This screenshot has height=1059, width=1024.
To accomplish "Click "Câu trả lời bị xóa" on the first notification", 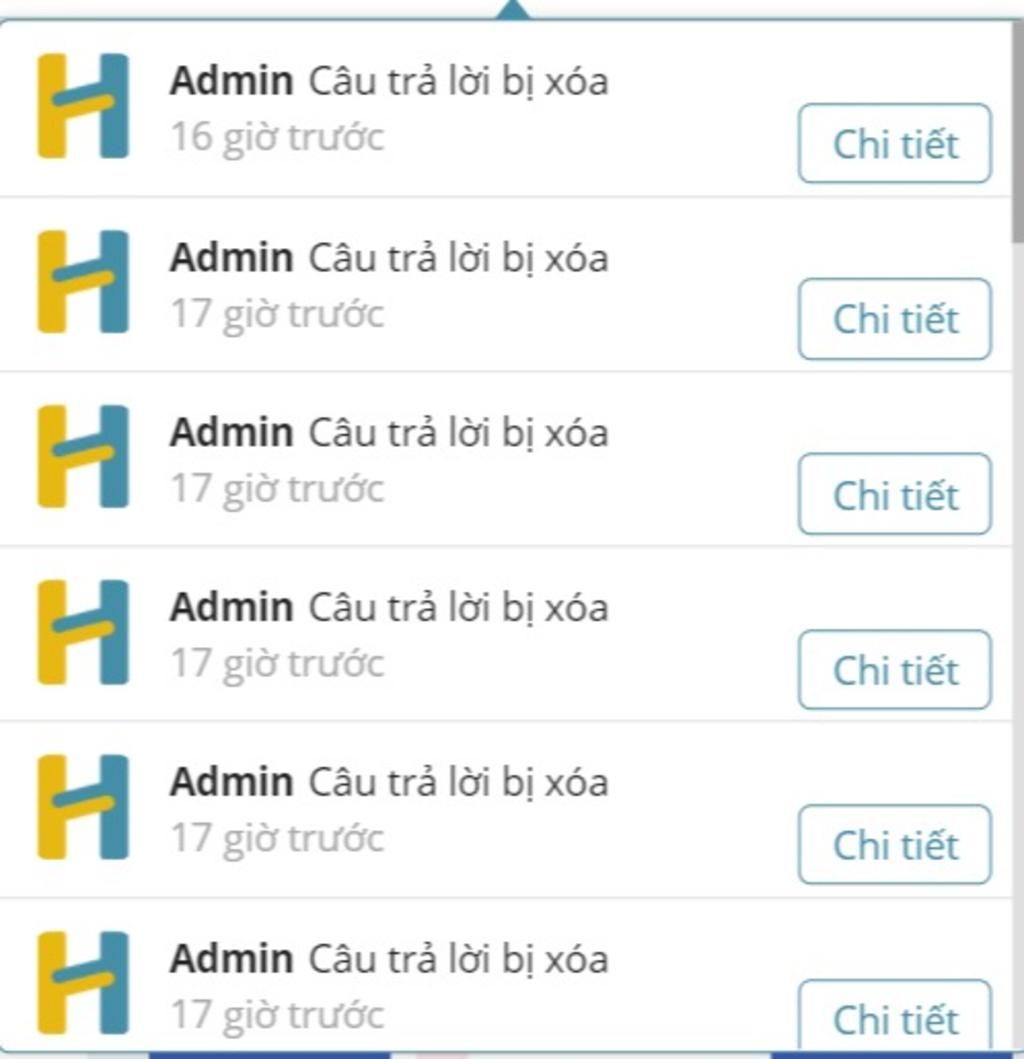I will pyautogui.click(x=460, y=81).
